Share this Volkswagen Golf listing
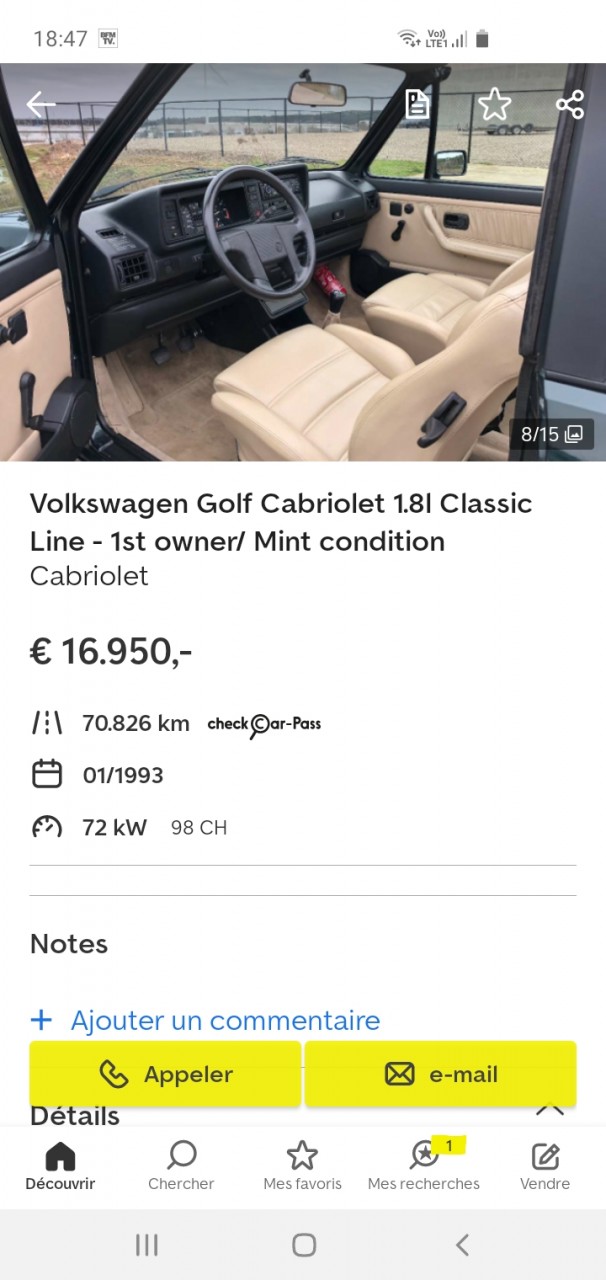The image size is (606, 1280). [x=569, y=104]
